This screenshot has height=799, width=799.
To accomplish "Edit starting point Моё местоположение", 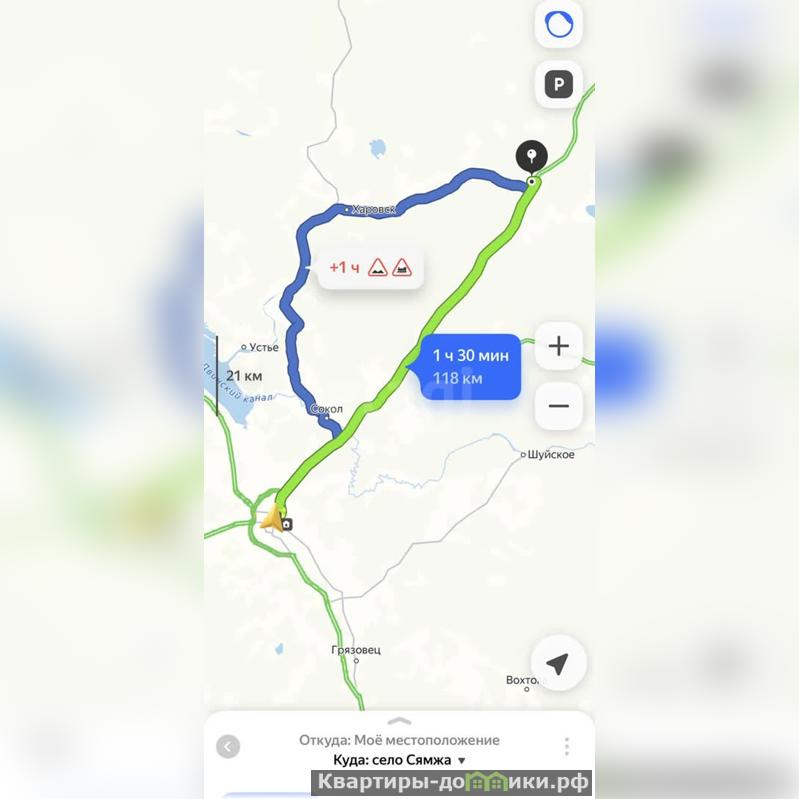I will pyautogui.click(x=399, y=740).
